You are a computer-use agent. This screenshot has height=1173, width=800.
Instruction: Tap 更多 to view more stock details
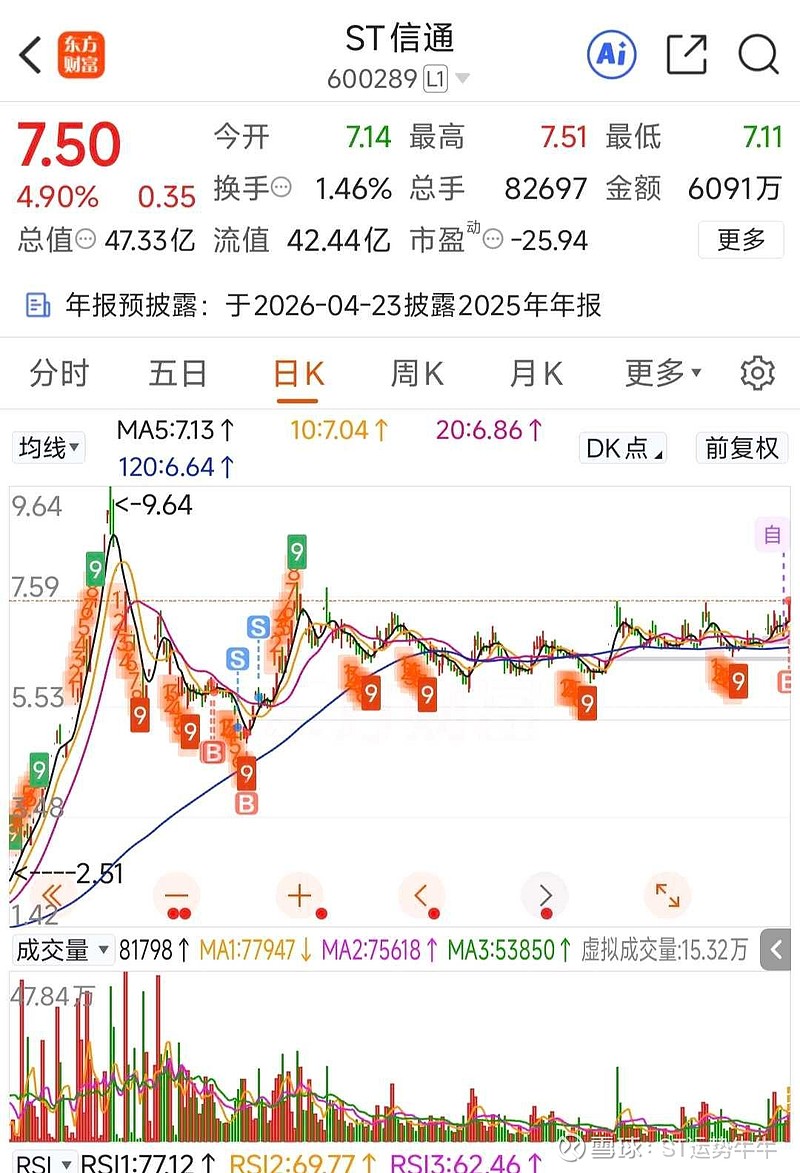[x=740, y=240]
